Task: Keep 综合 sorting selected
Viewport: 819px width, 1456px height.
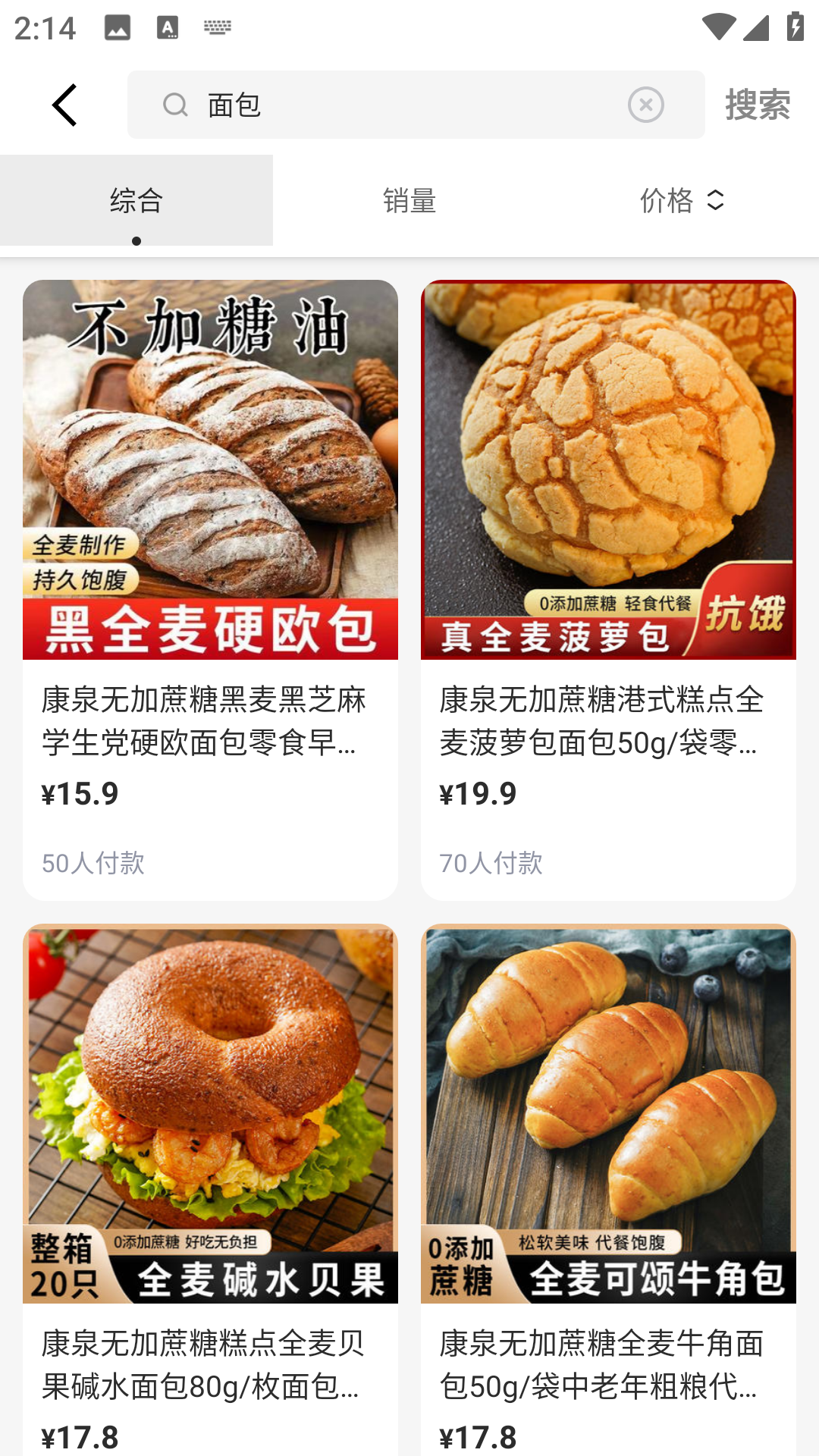Action: click(x=136, y=200)
